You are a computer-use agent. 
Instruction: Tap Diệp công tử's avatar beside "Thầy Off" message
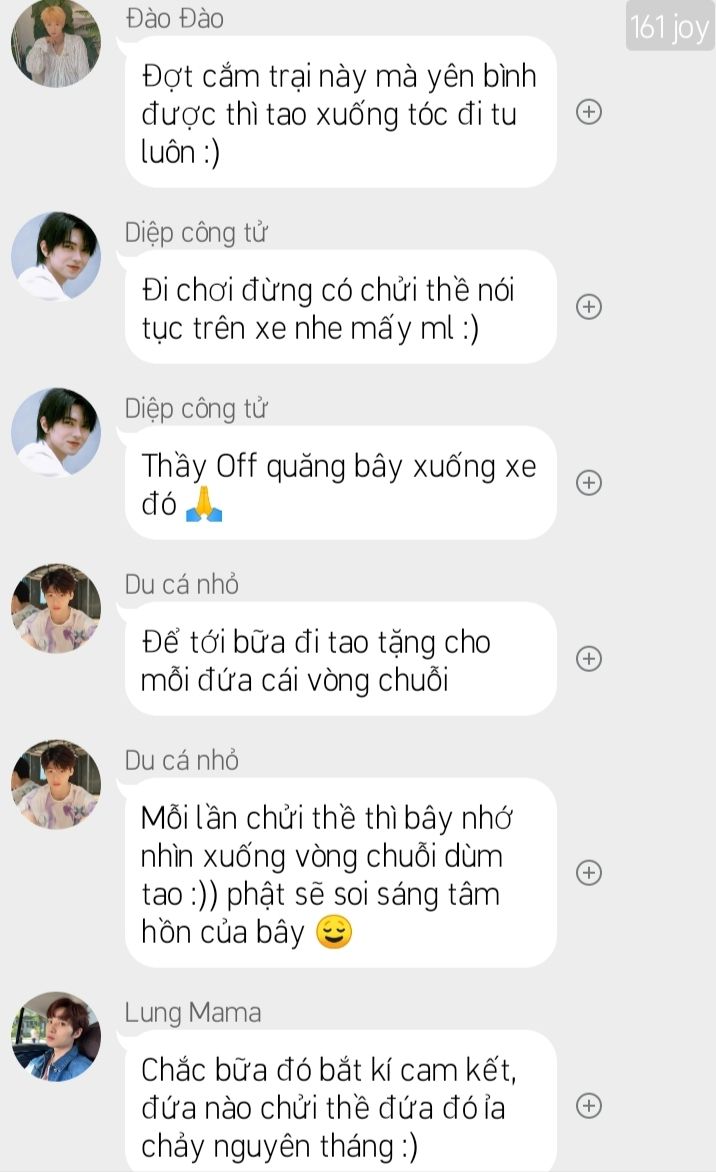[x=56, y=432]
